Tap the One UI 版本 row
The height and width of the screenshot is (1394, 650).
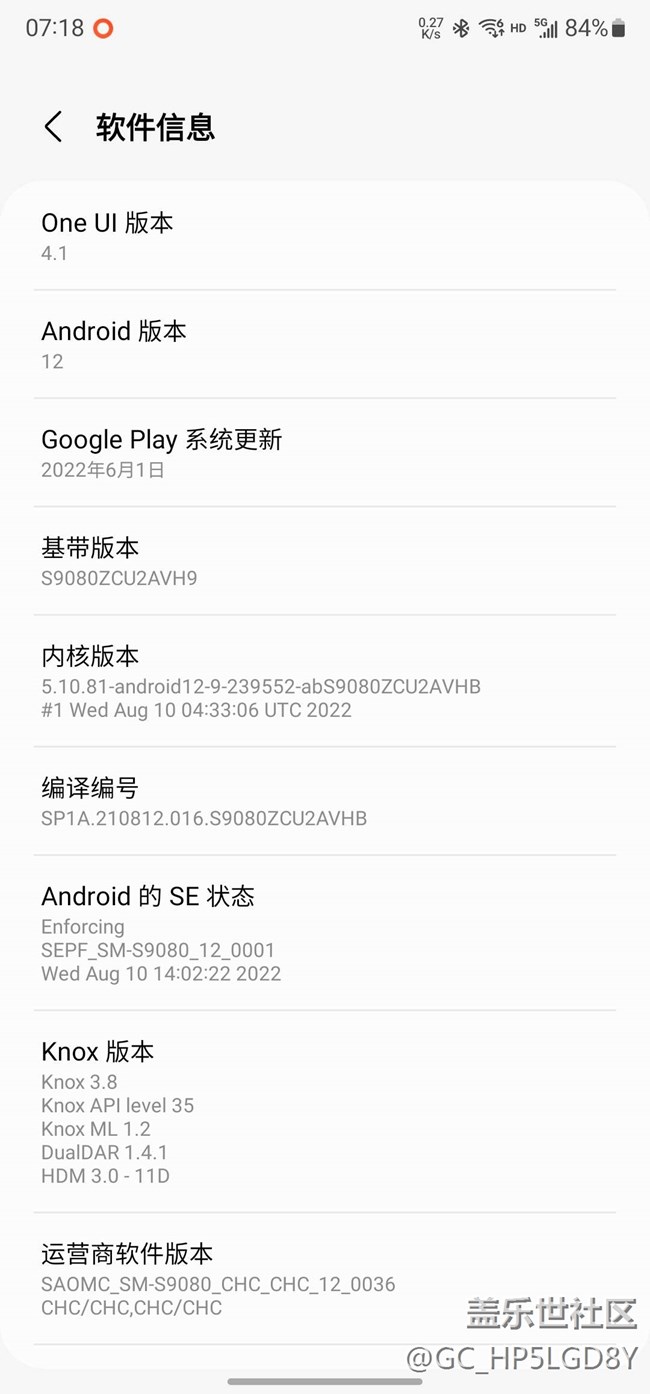325,236
